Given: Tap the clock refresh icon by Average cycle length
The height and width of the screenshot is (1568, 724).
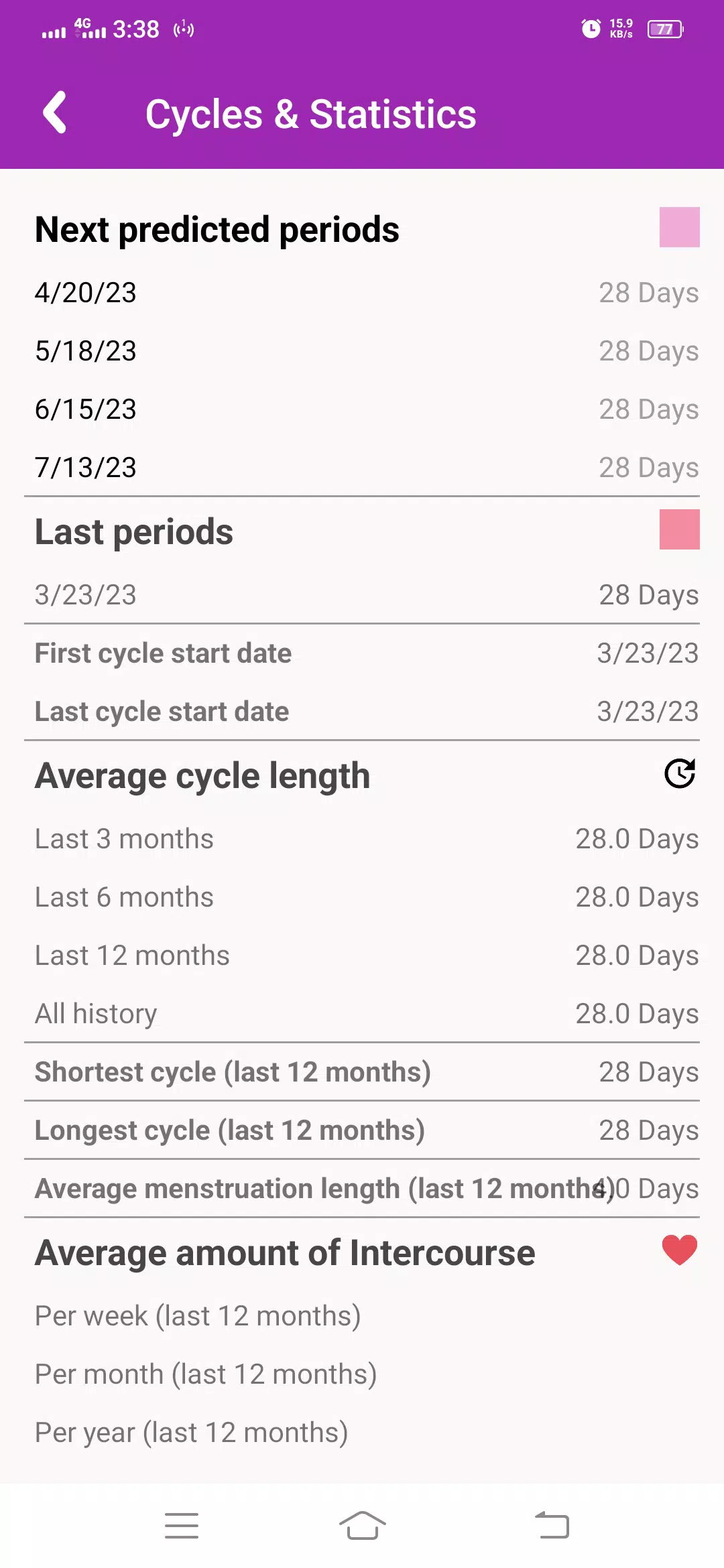Looking at the screenshot, I should [x=679, y=774].
